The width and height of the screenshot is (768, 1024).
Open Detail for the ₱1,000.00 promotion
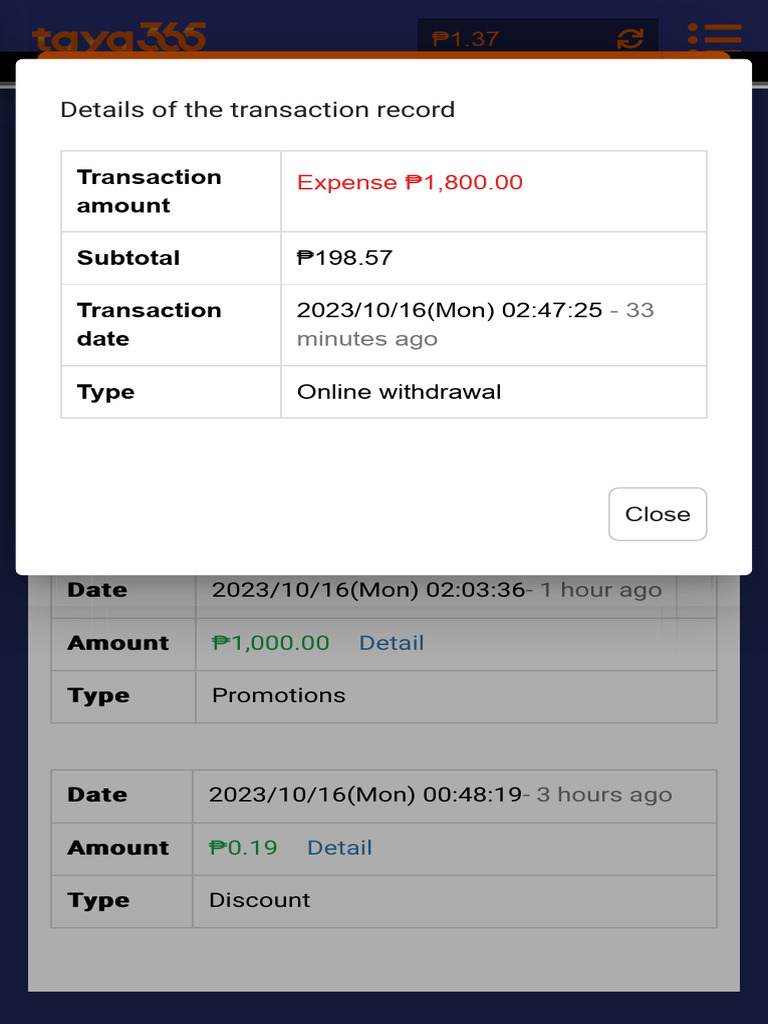[391, 643]
